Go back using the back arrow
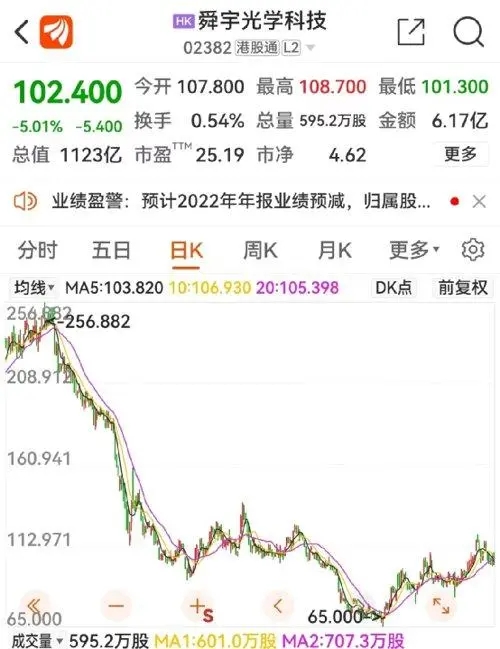Image resolution: width=500 pixels, height=649 pixels. coord(22,32)
